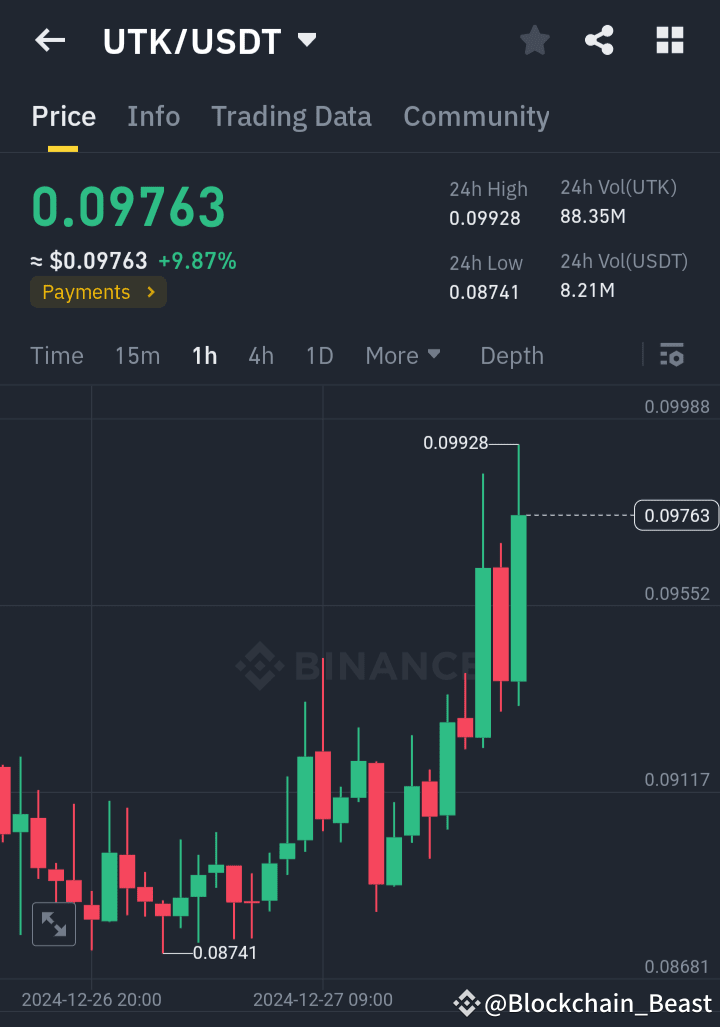Open the UTK/USDT pair selector dropdown

tap(306, 40)
